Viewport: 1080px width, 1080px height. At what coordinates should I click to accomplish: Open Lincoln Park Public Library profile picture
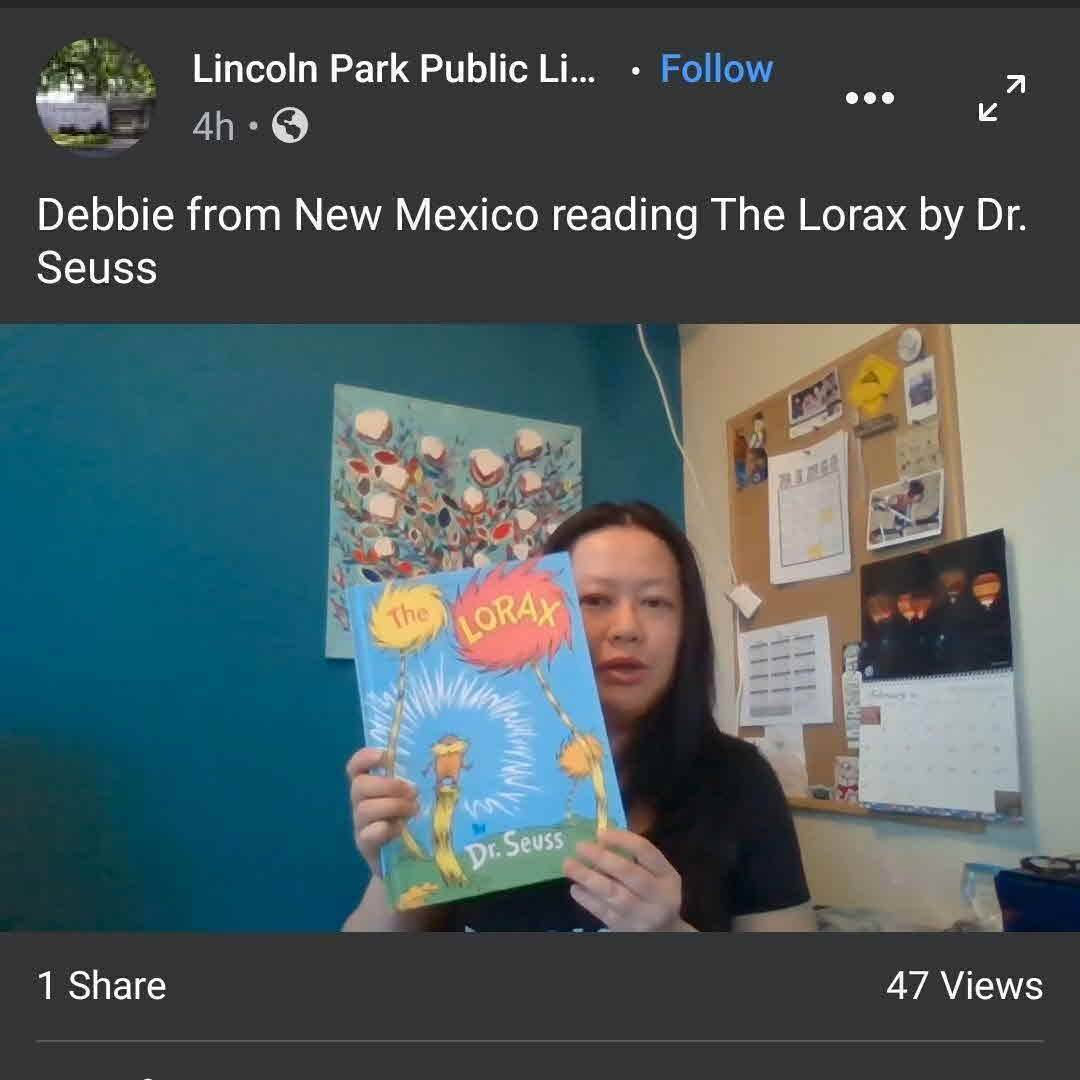(96, 98)
